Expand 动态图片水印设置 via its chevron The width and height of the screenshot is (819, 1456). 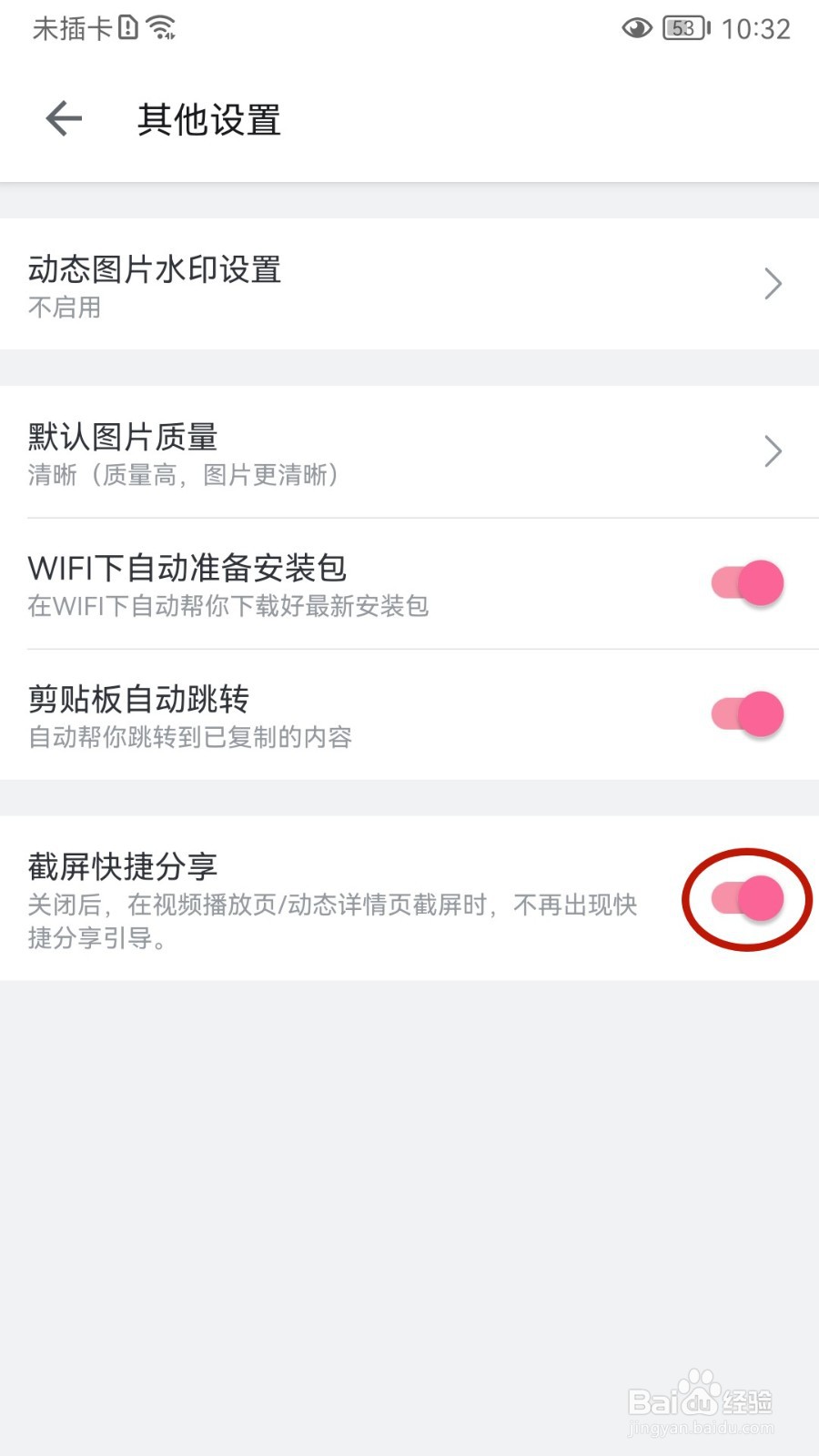(773, 283)
